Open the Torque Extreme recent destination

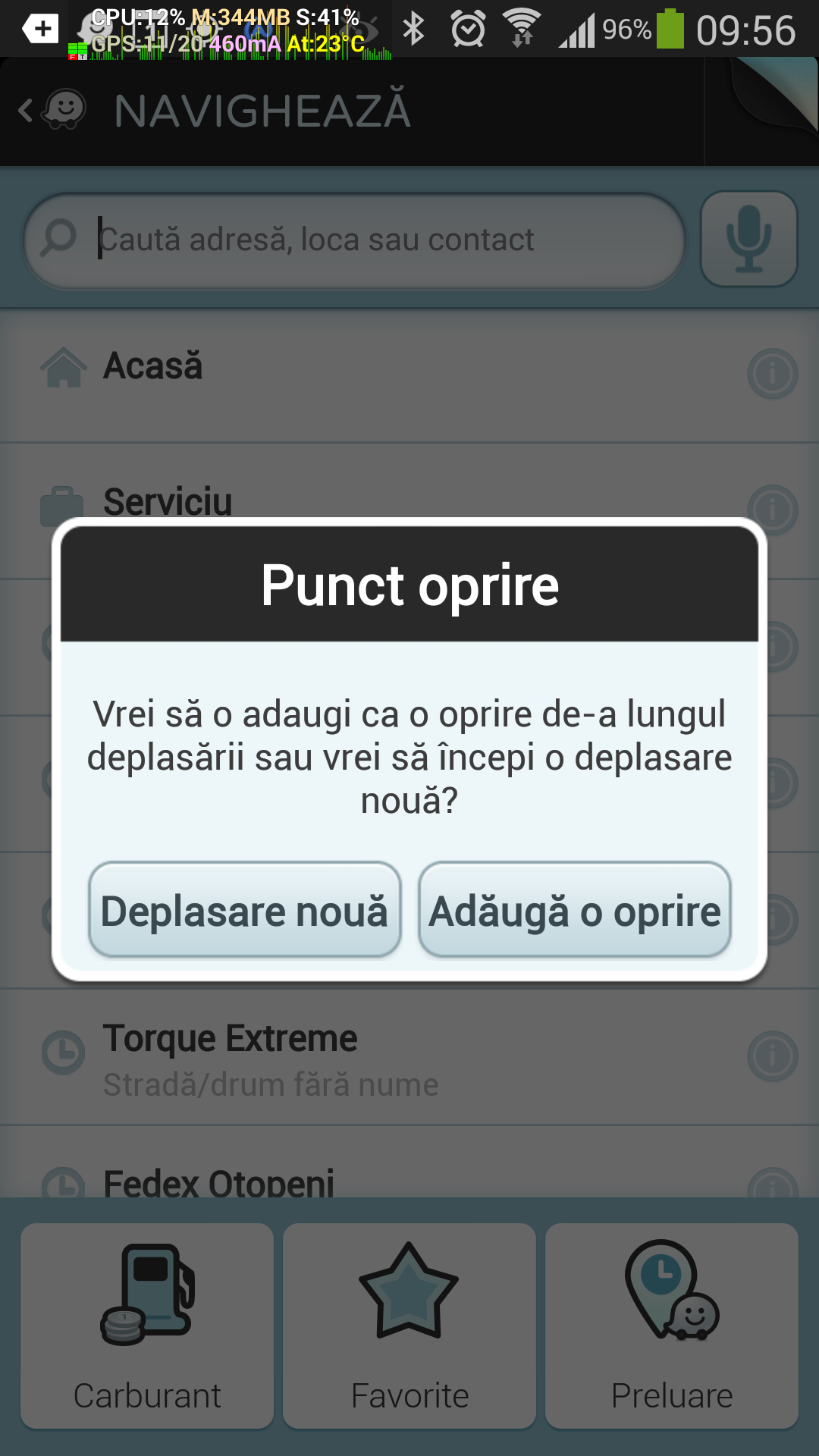tap(379, 1057)
